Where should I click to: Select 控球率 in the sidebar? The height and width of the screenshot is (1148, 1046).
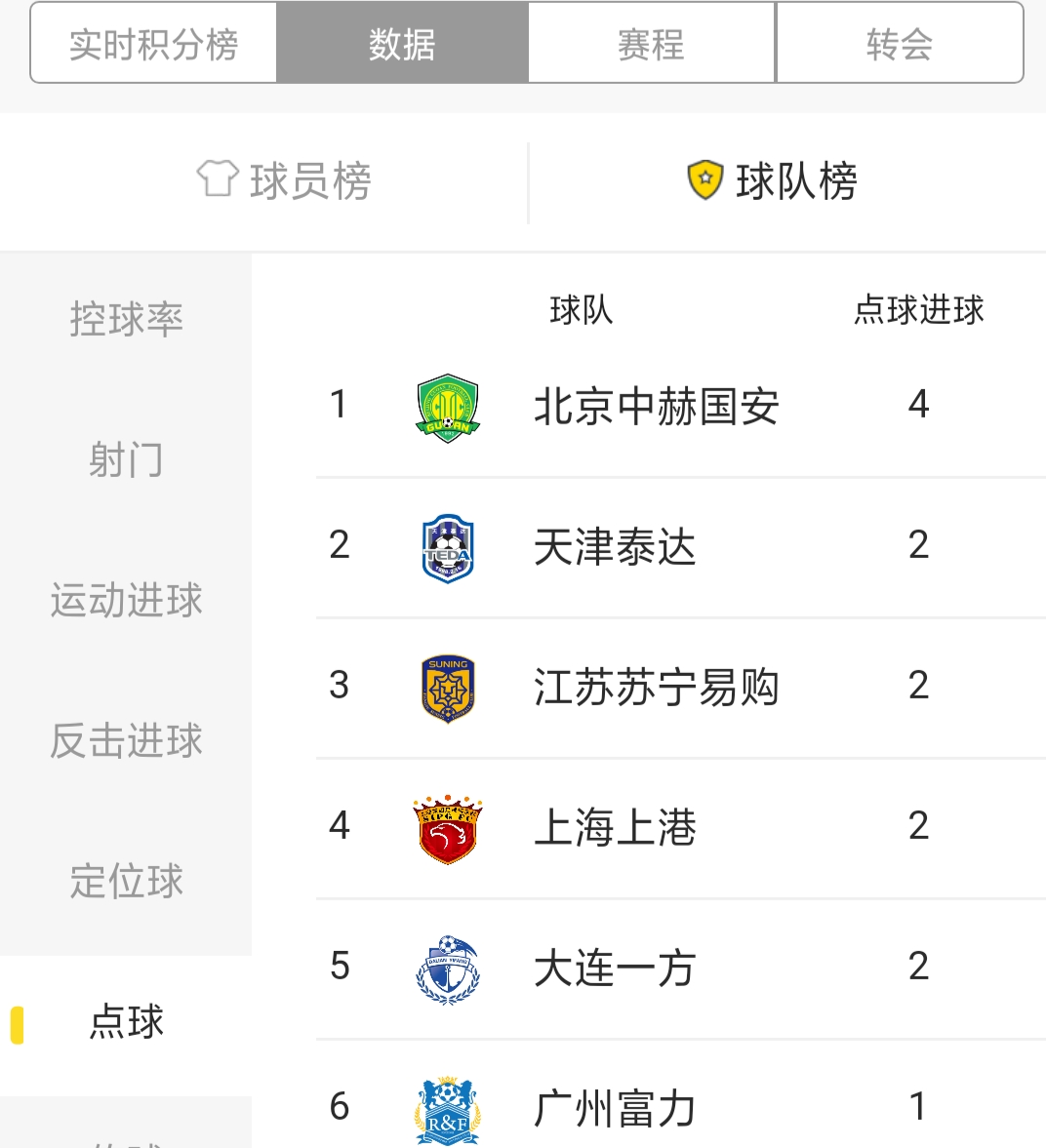(x=126, y=317)
